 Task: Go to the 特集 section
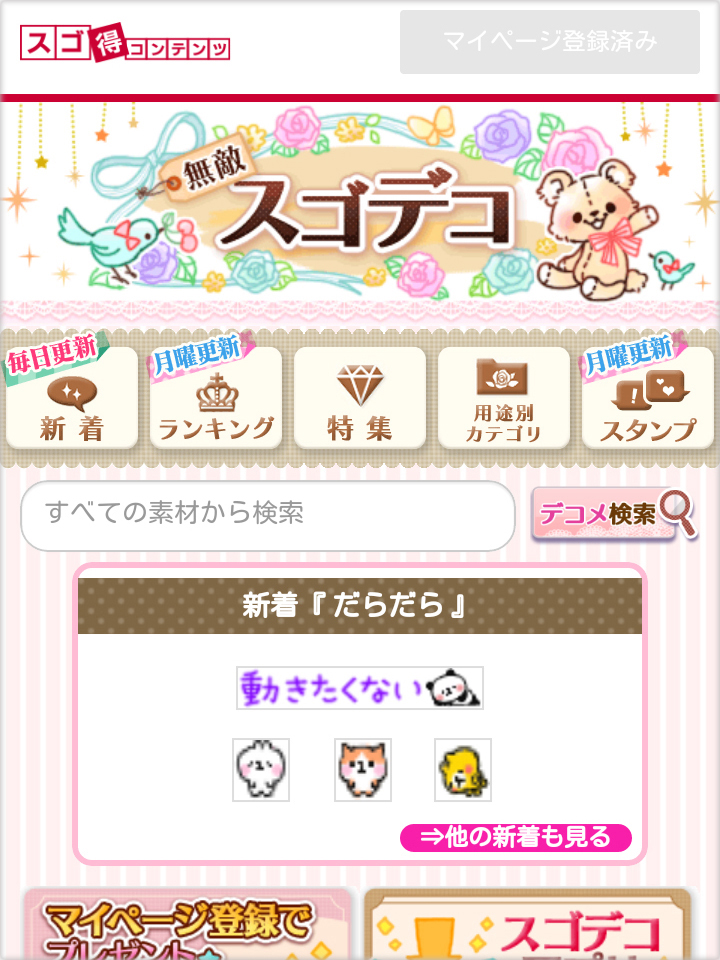[360, 398]
